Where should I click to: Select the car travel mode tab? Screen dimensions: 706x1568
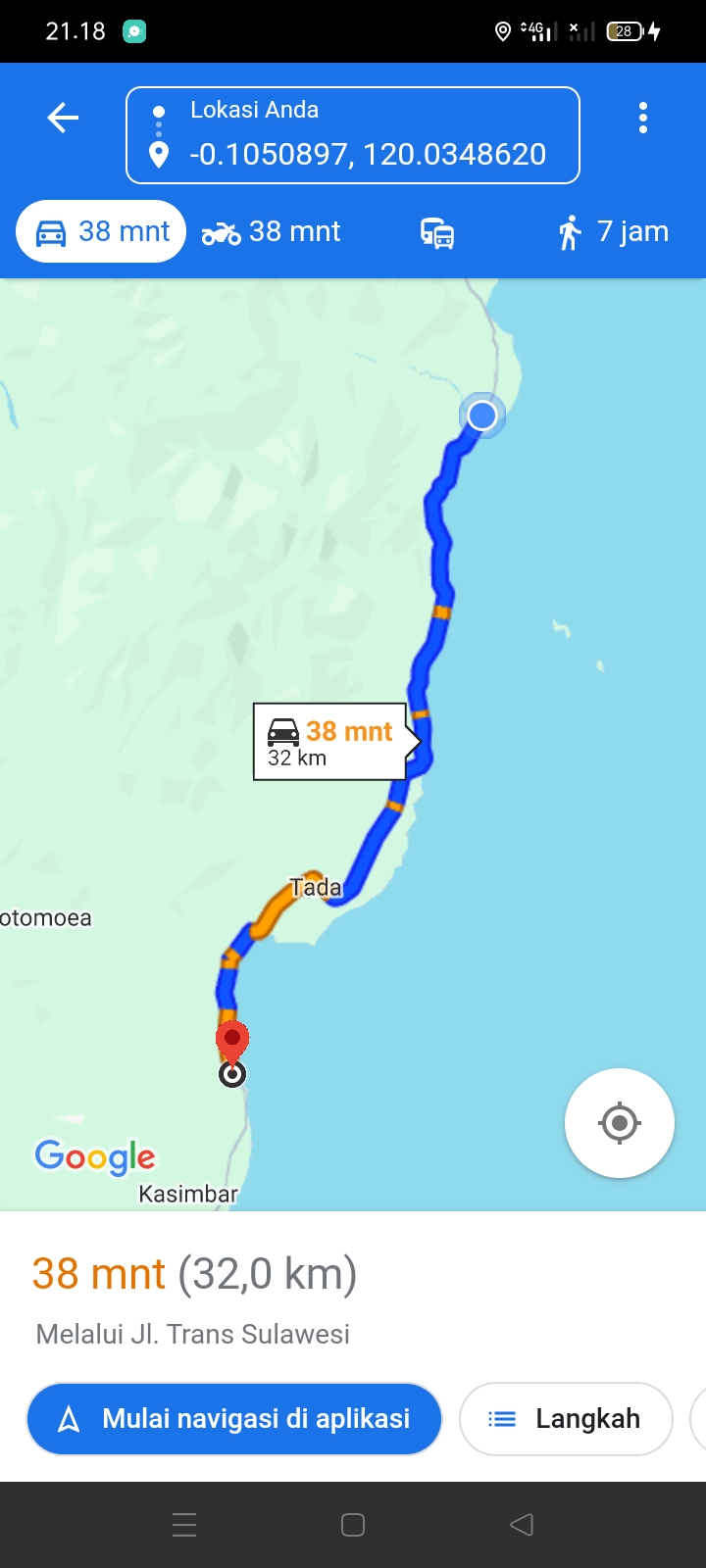pos(101,231)
